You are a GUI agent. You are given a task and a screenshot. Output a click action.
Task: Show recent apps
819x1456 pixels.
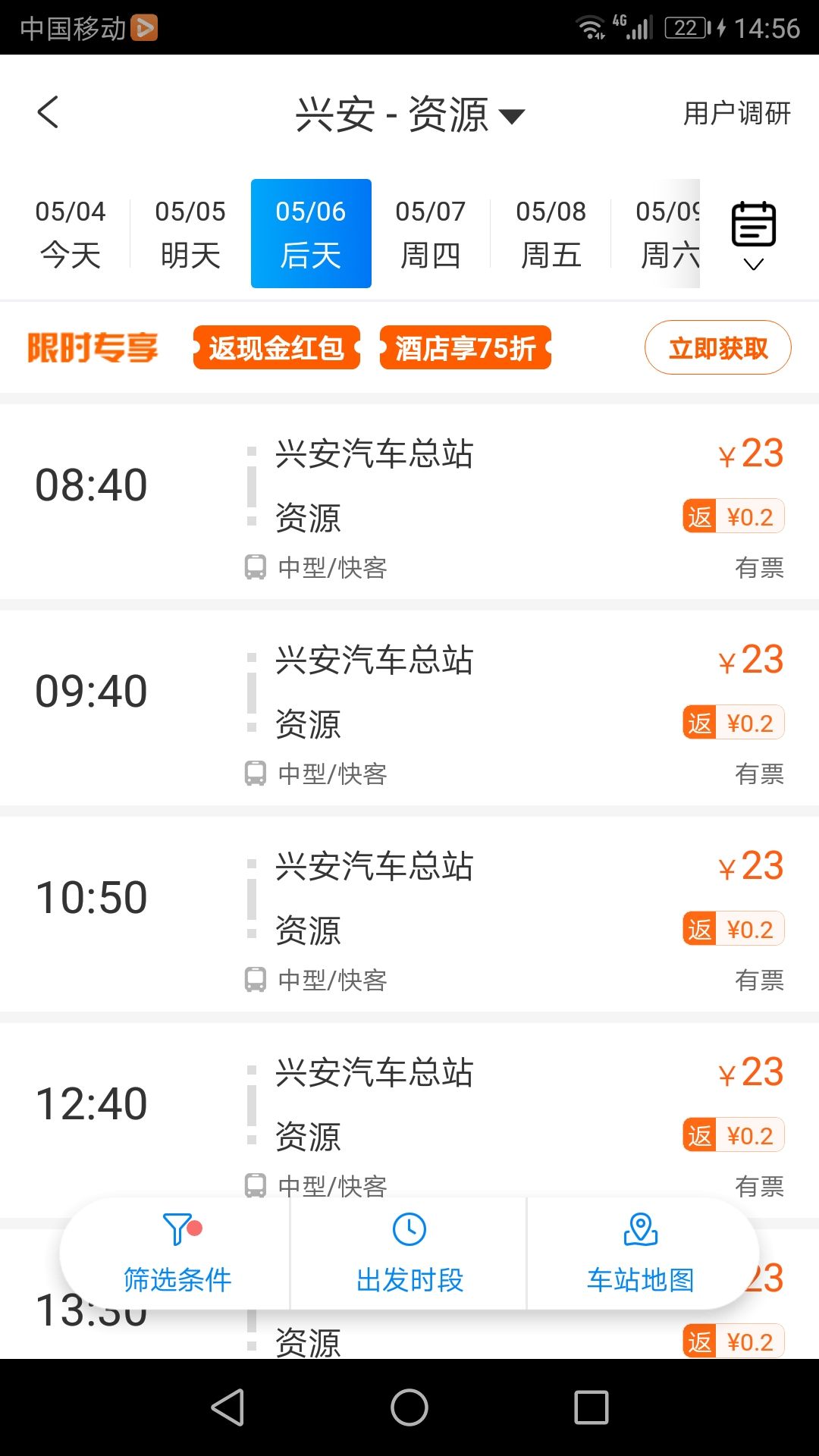click(x=591, y=1407)
